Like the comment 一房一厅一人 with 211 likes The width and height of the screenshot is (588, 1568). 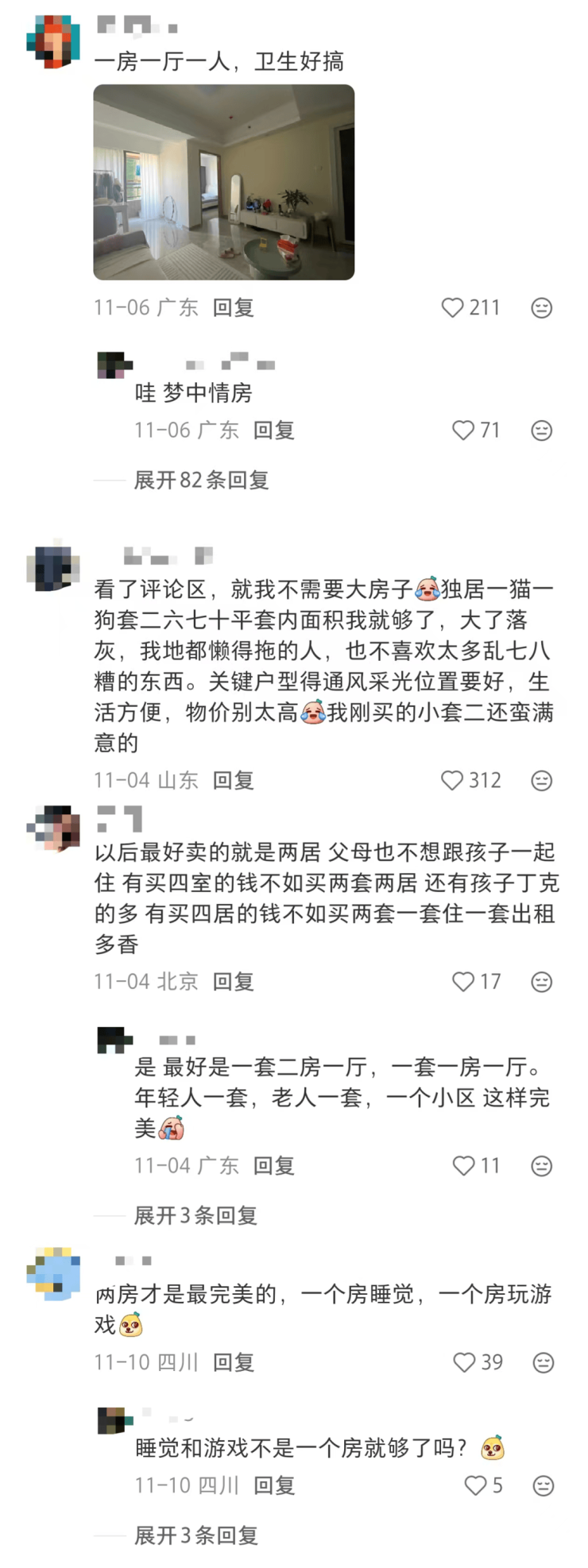point(453,307)
